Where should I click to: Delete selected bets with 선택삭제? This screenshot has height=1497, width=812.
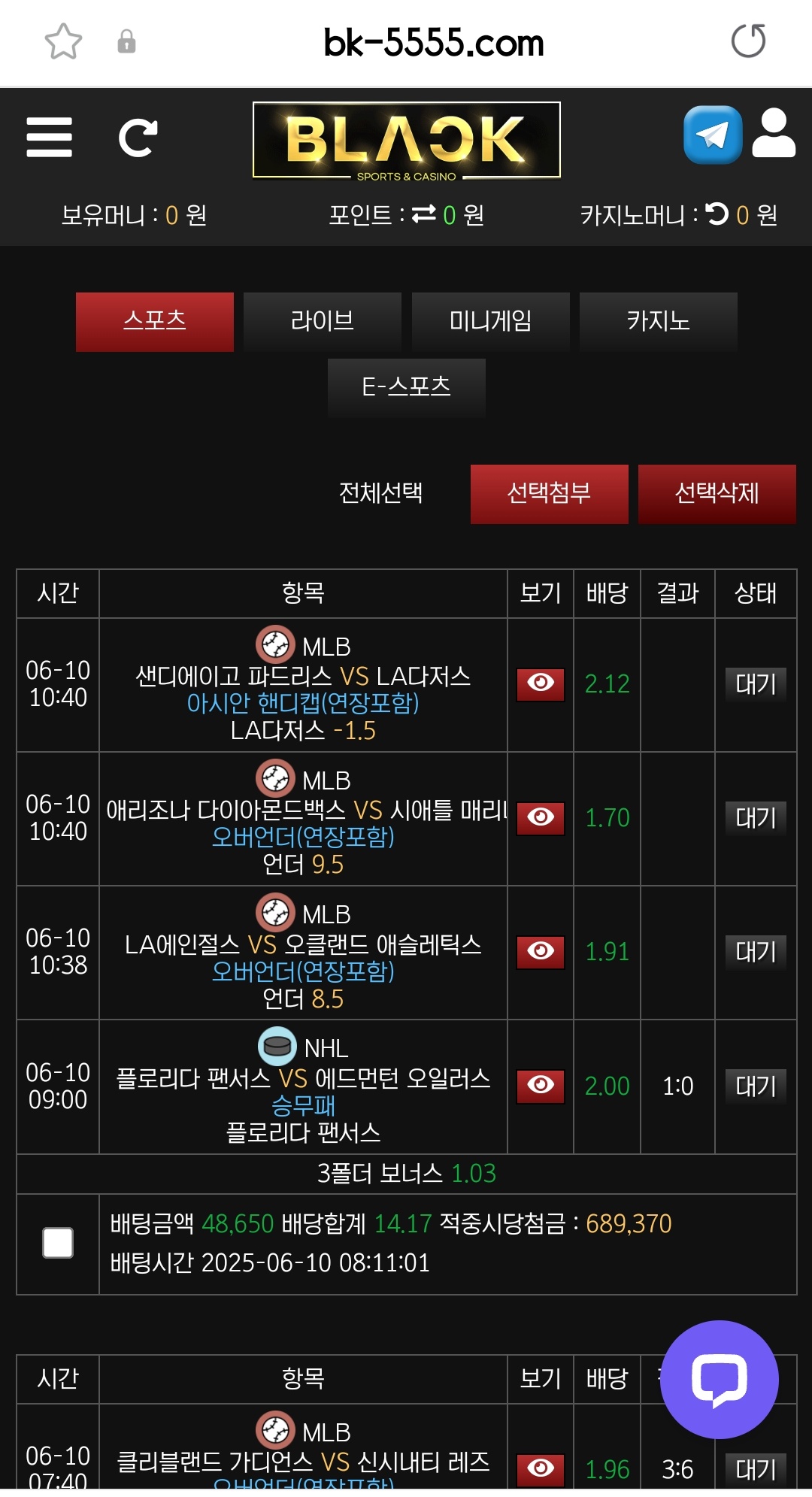tap(717, 494)
